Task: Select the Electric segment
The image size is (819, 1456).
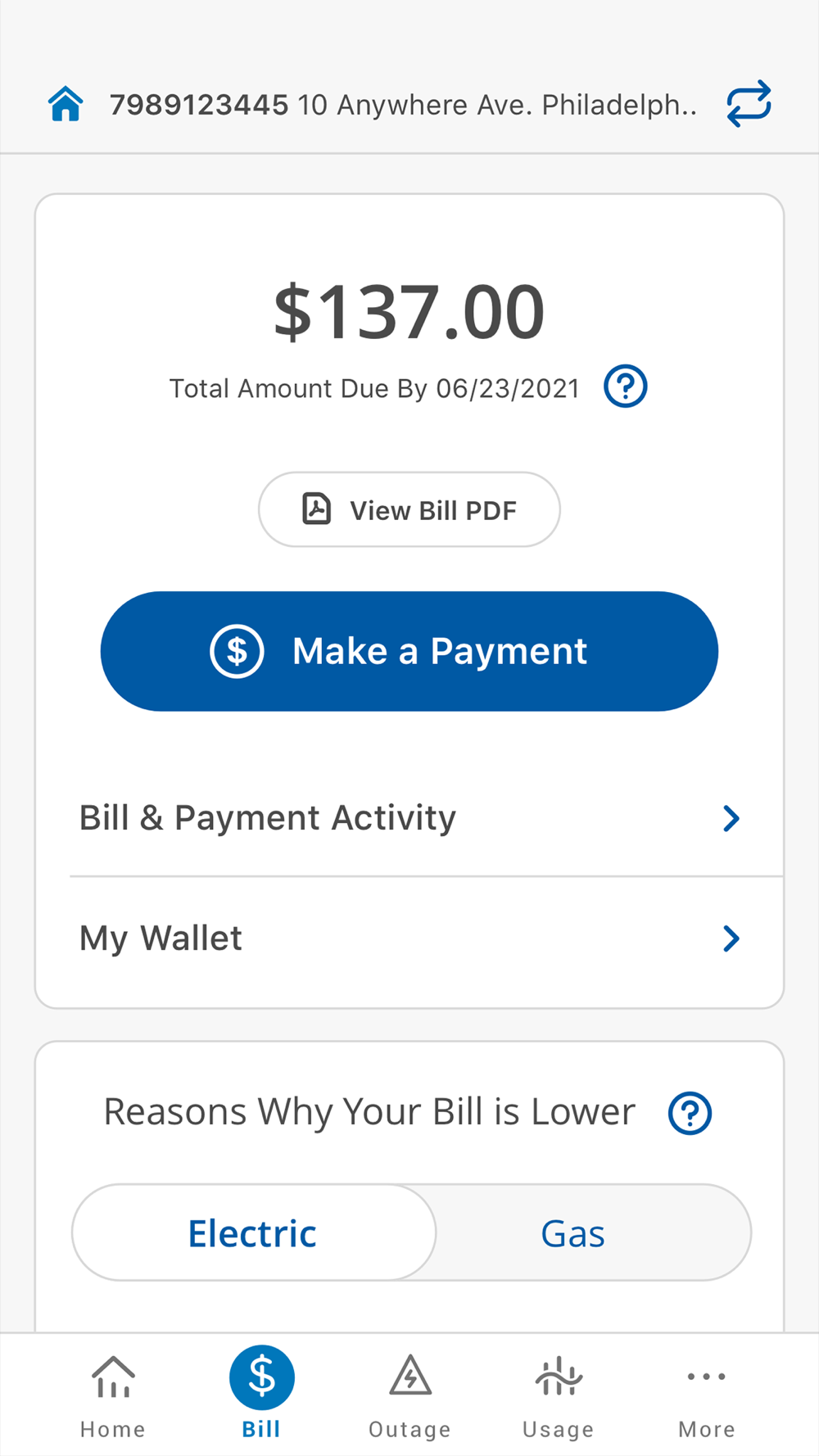Action: pos(254,1232)
